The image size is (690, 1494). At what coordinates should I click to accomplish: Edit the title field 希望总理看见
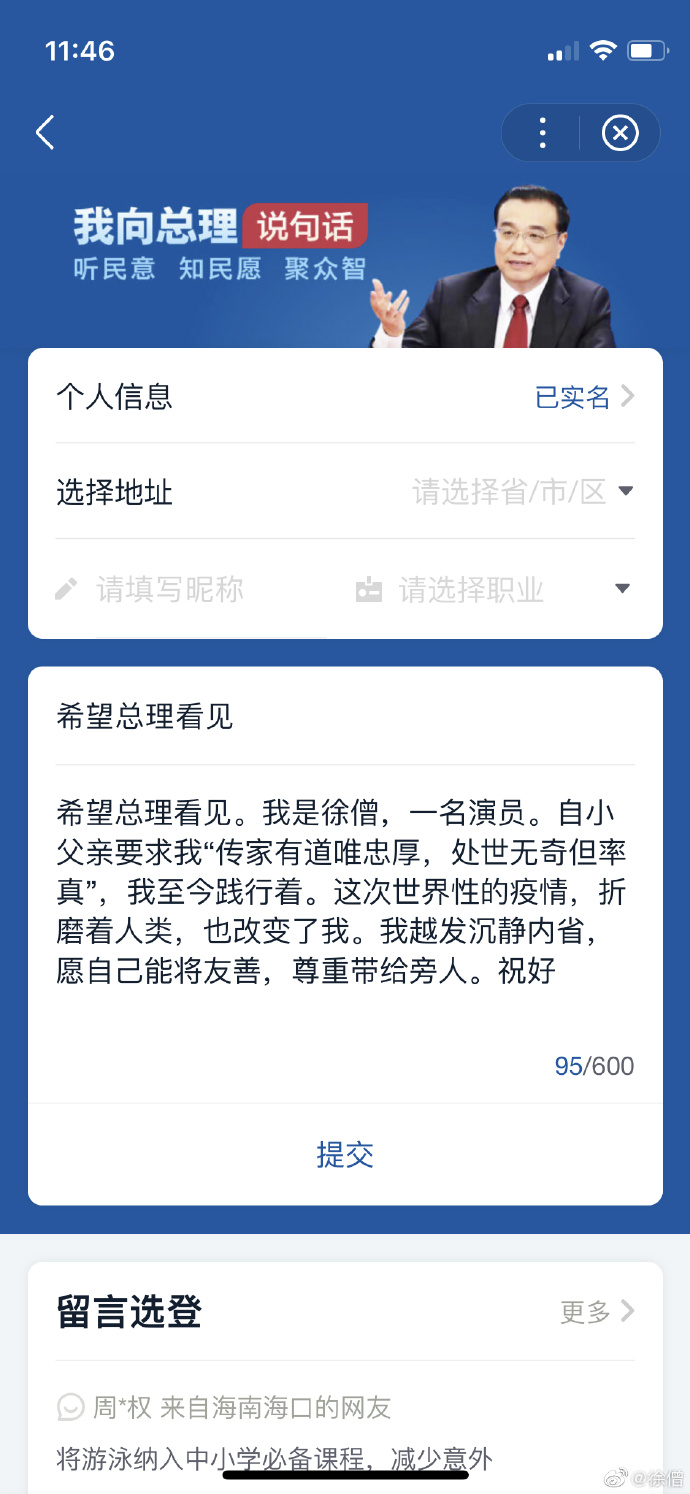coord(345,717)
